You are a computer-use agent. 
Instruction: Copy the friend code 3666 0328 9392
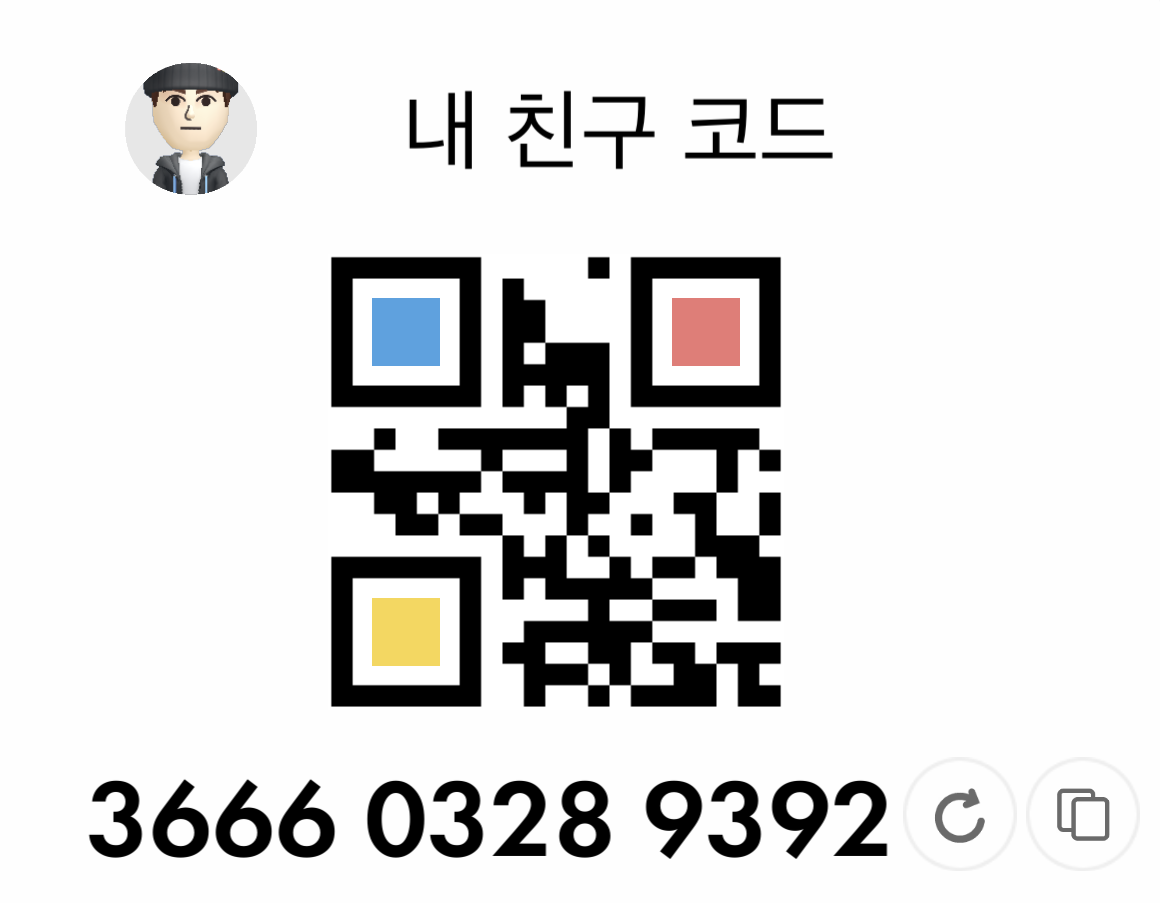coord(1083,814)
